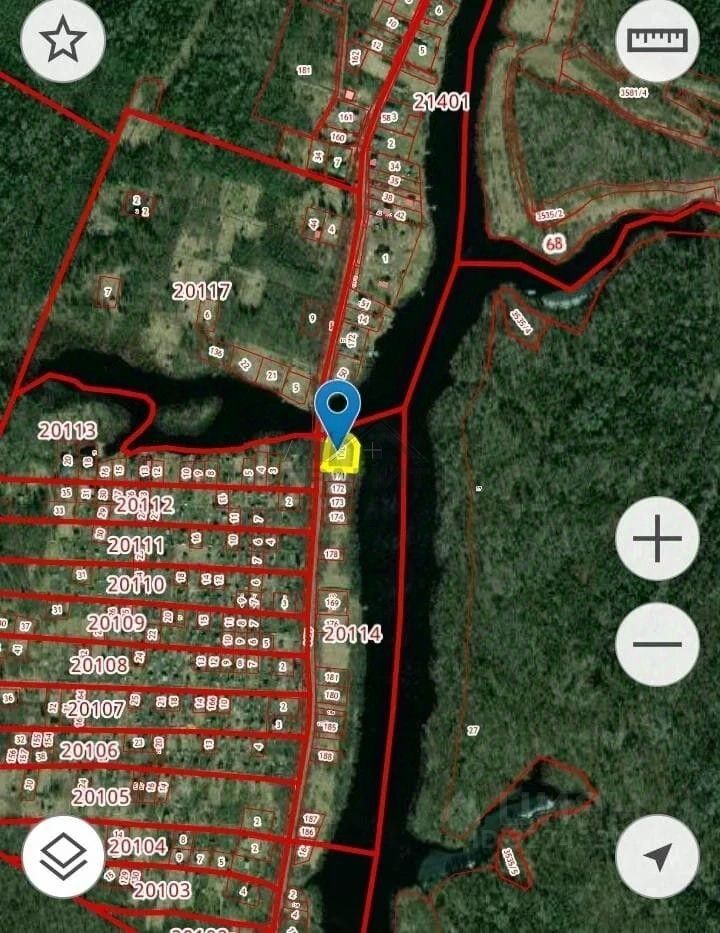Open favorites with the star button
Viewport: 720px width, 933px height.
62,41
